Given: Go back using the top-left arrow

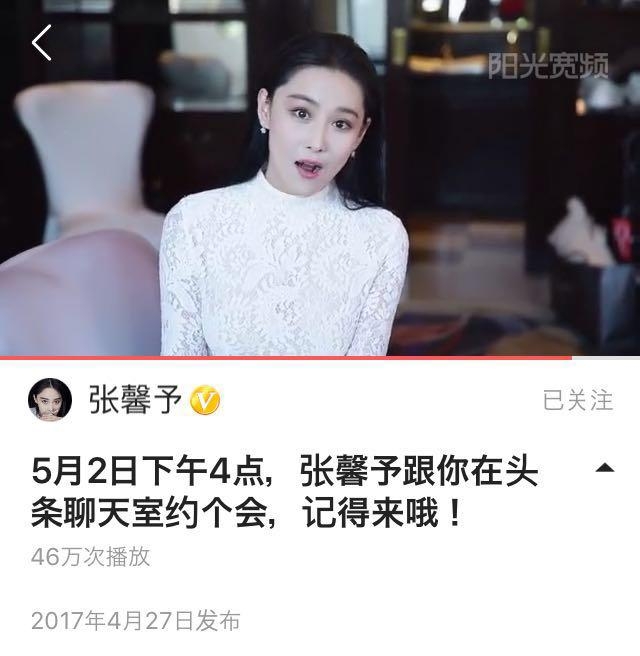Looking at the screenshot, I should pos(41,43).
